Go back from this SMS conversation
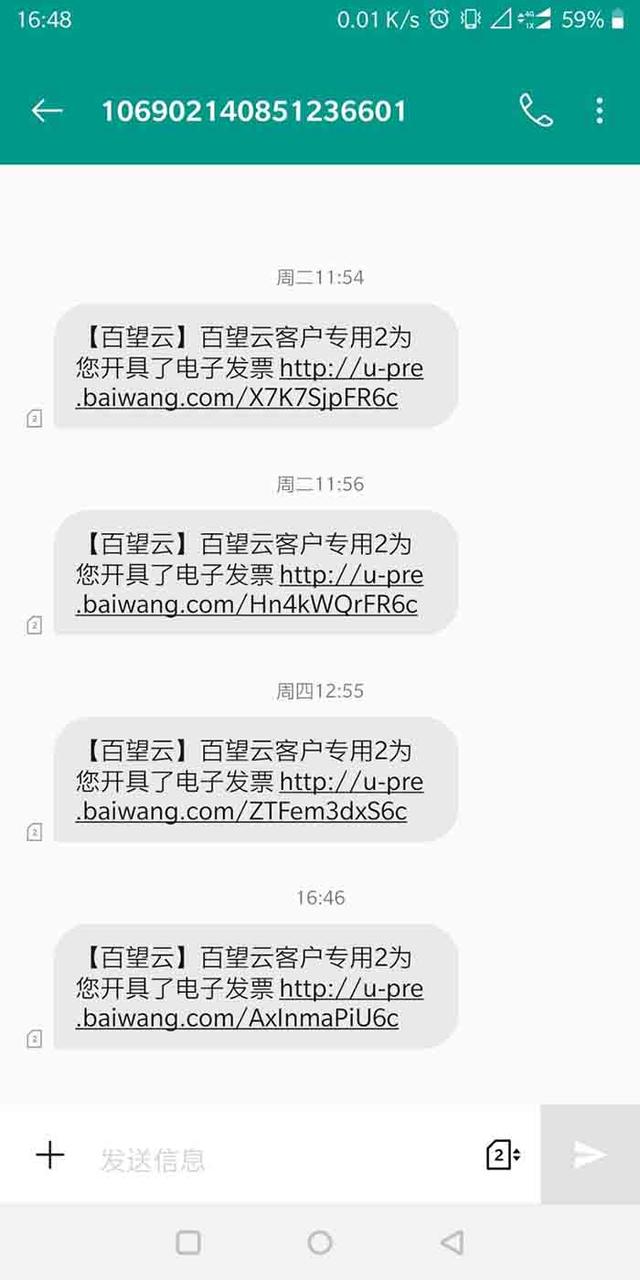This screenshot has height=1280, width=640. [47, 111]
